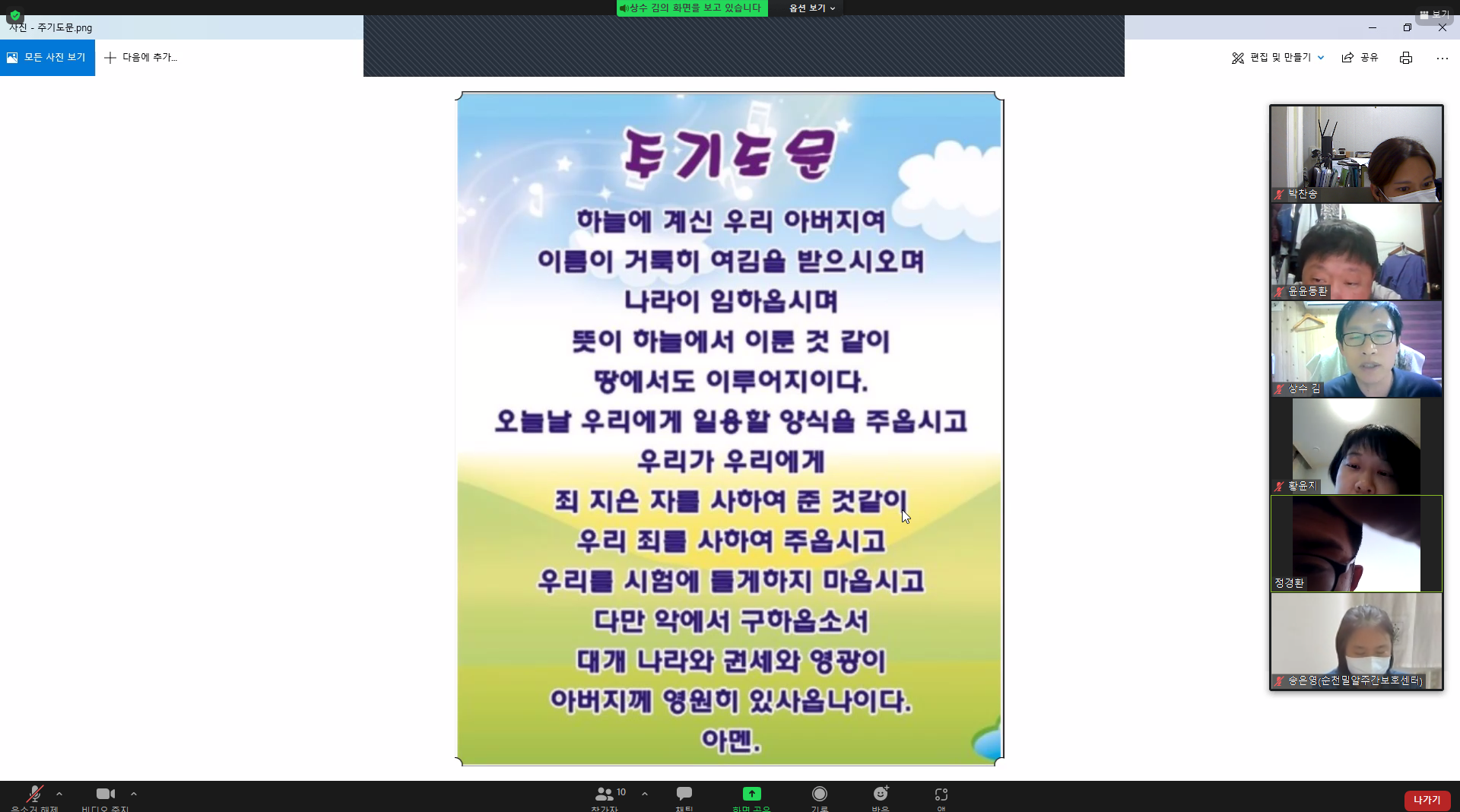Leave the meeting with the red 나가기 button

pyautogui.click(x=1427, y=800)
